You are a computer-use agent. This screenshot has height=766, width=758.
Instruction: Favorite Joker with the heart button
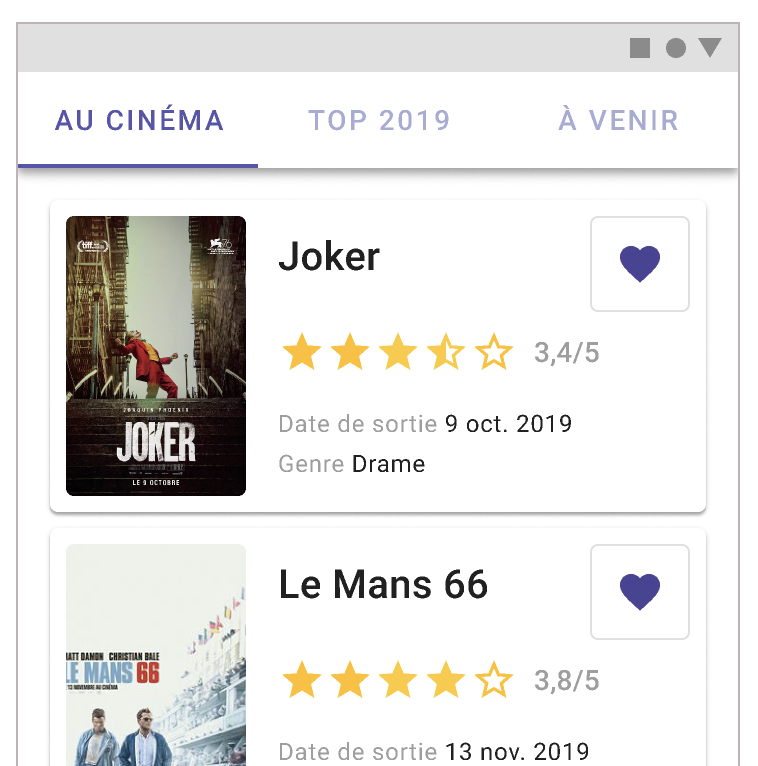(x=640, y=264)
